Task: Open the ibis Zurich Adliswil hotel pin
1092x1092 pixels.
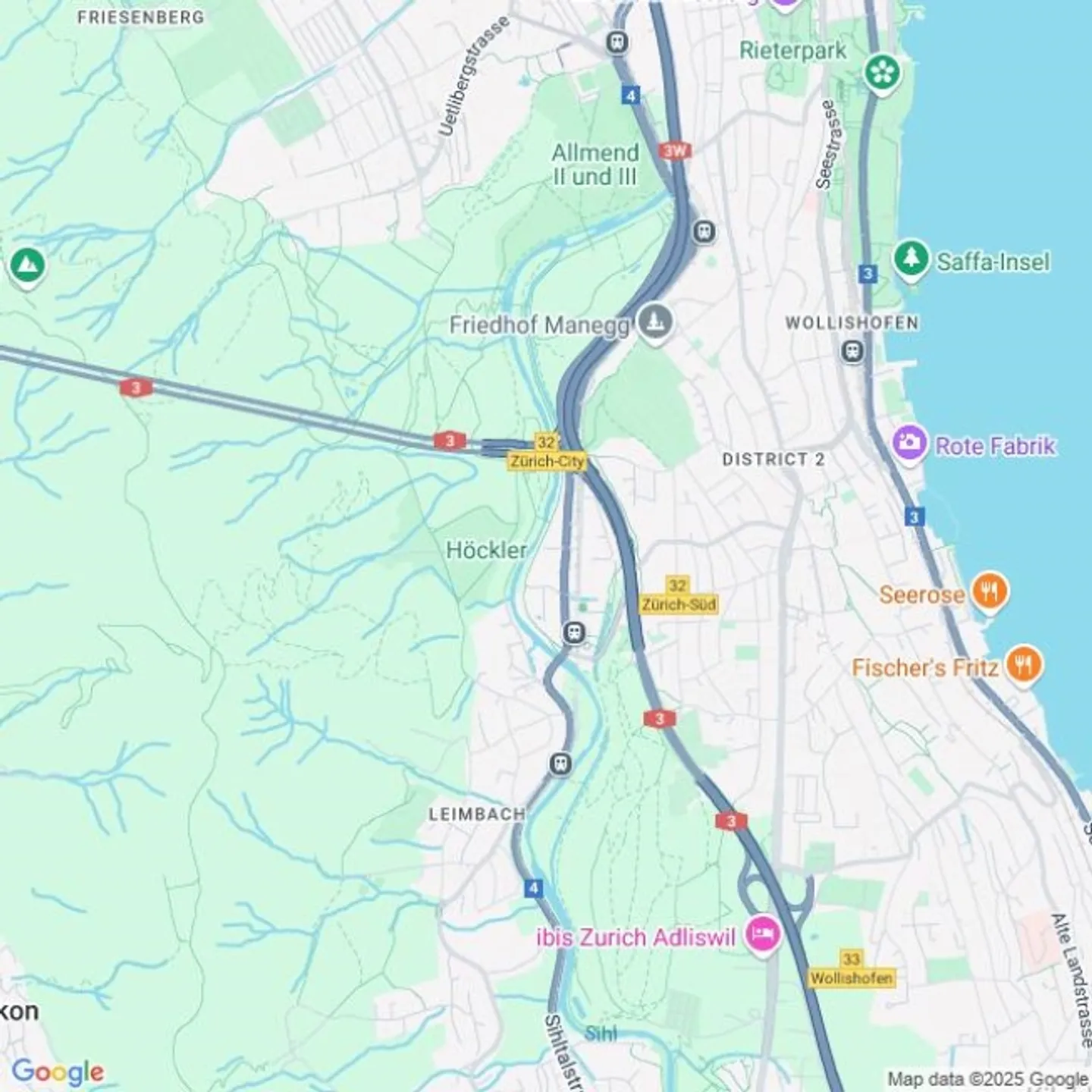Action: pos(763,935)
